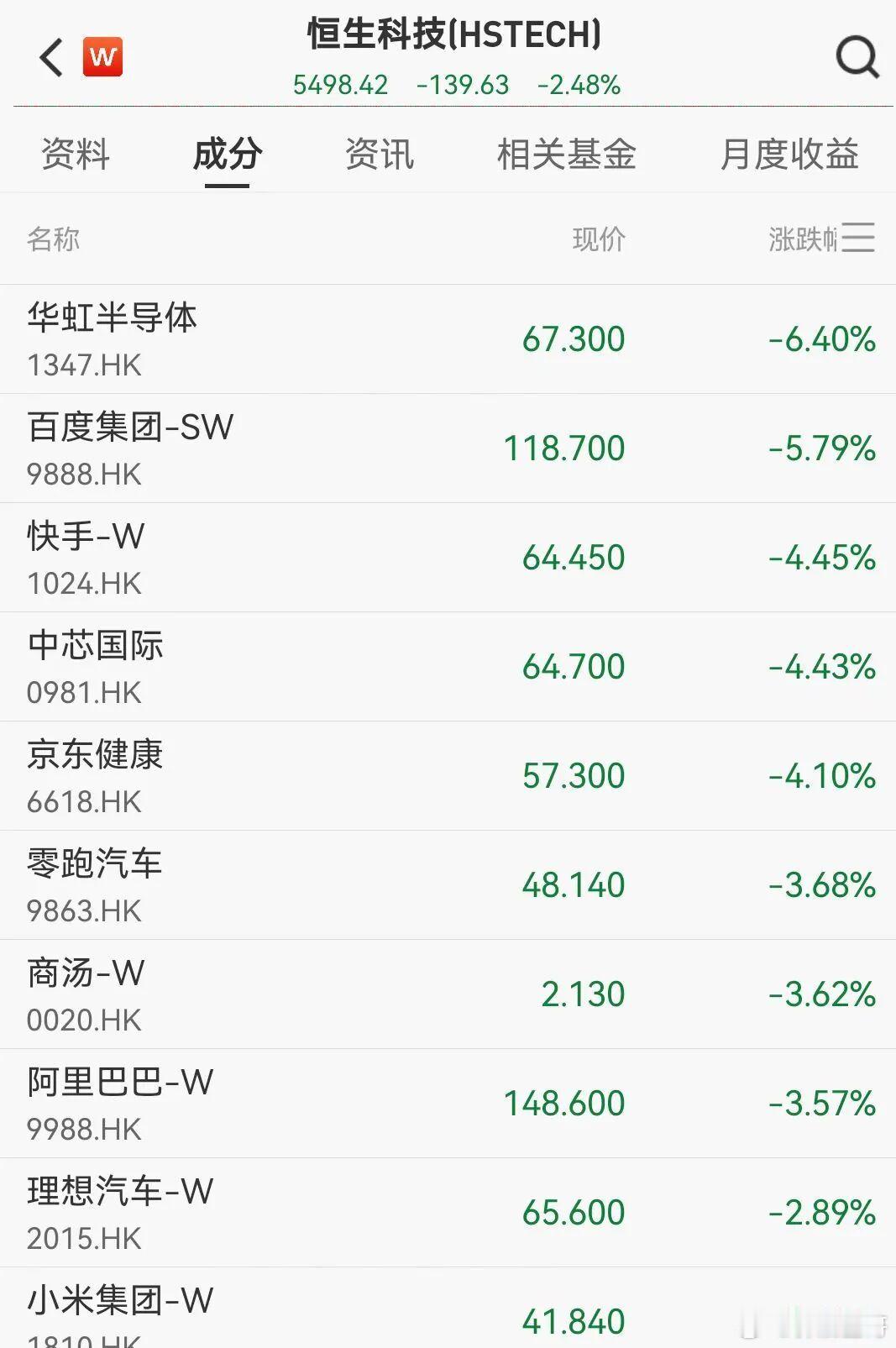Viewport: 896px width, 1348px height.
Task: Switch to the 资料 tab
Action: (76, 155)
